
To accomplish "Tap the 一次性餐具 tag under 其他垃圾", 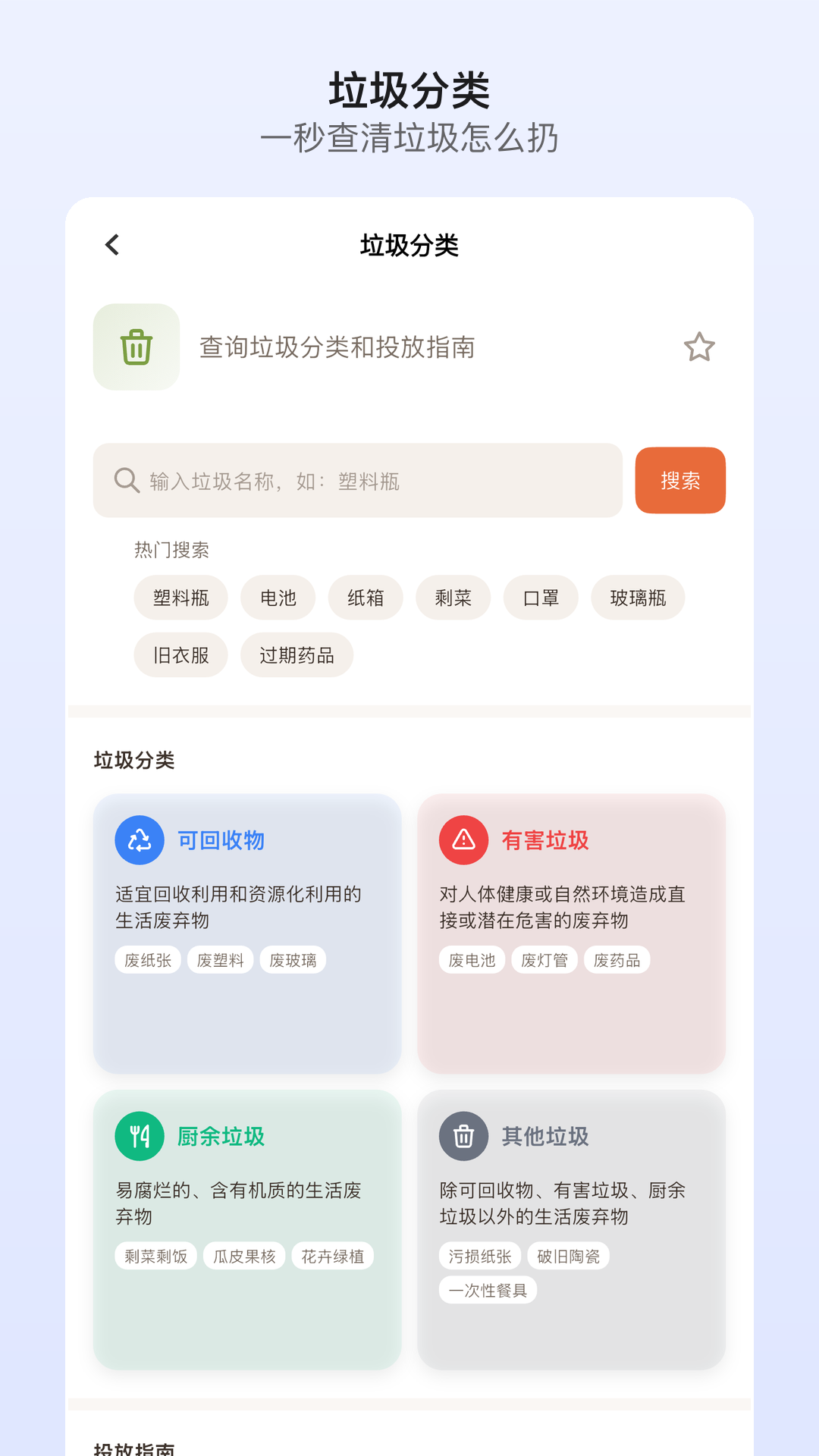I will [488, 1289].
